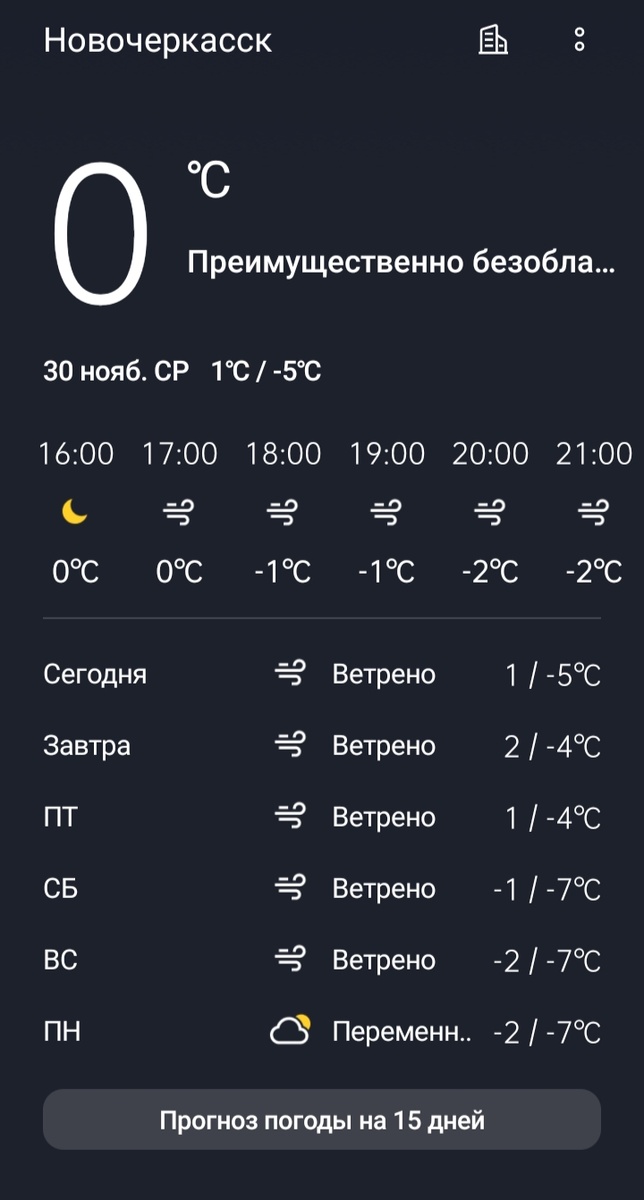Screen dimensions: 644x1200
Task: Open the 15-day weather forecast
Action: tap(322, 1120)
